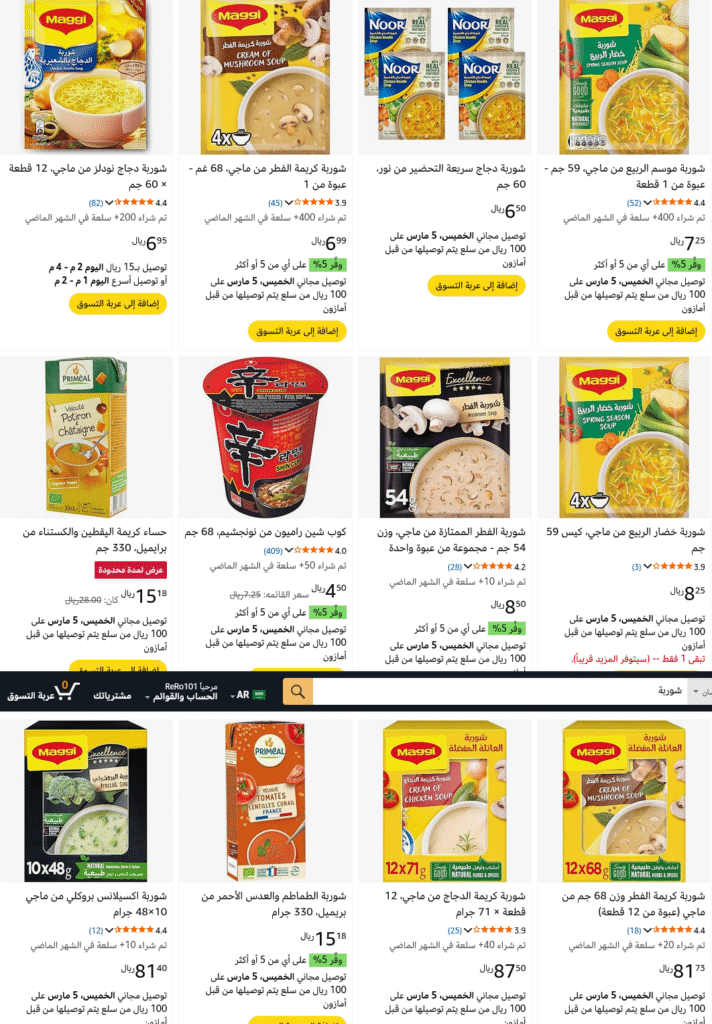The height and width of the screenshot is (1024, 712).
Task: View the Primeal tomato and red lentil soup
Action: pyautogui.click(x=265, y=800)
